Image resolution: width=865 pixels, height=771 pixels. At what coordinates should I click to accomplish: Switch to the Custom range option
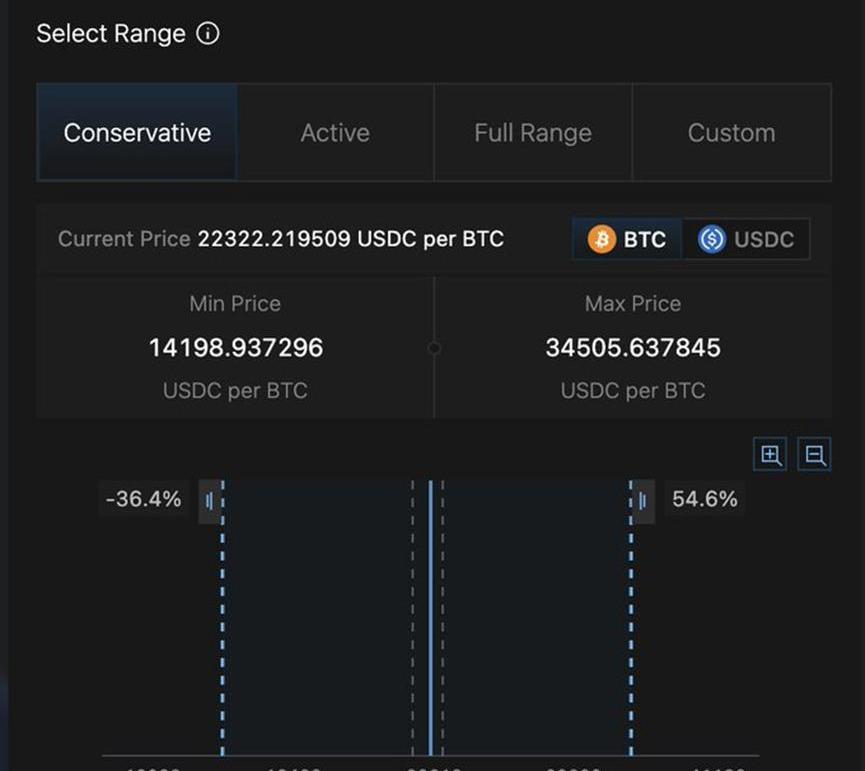(731, 133)
